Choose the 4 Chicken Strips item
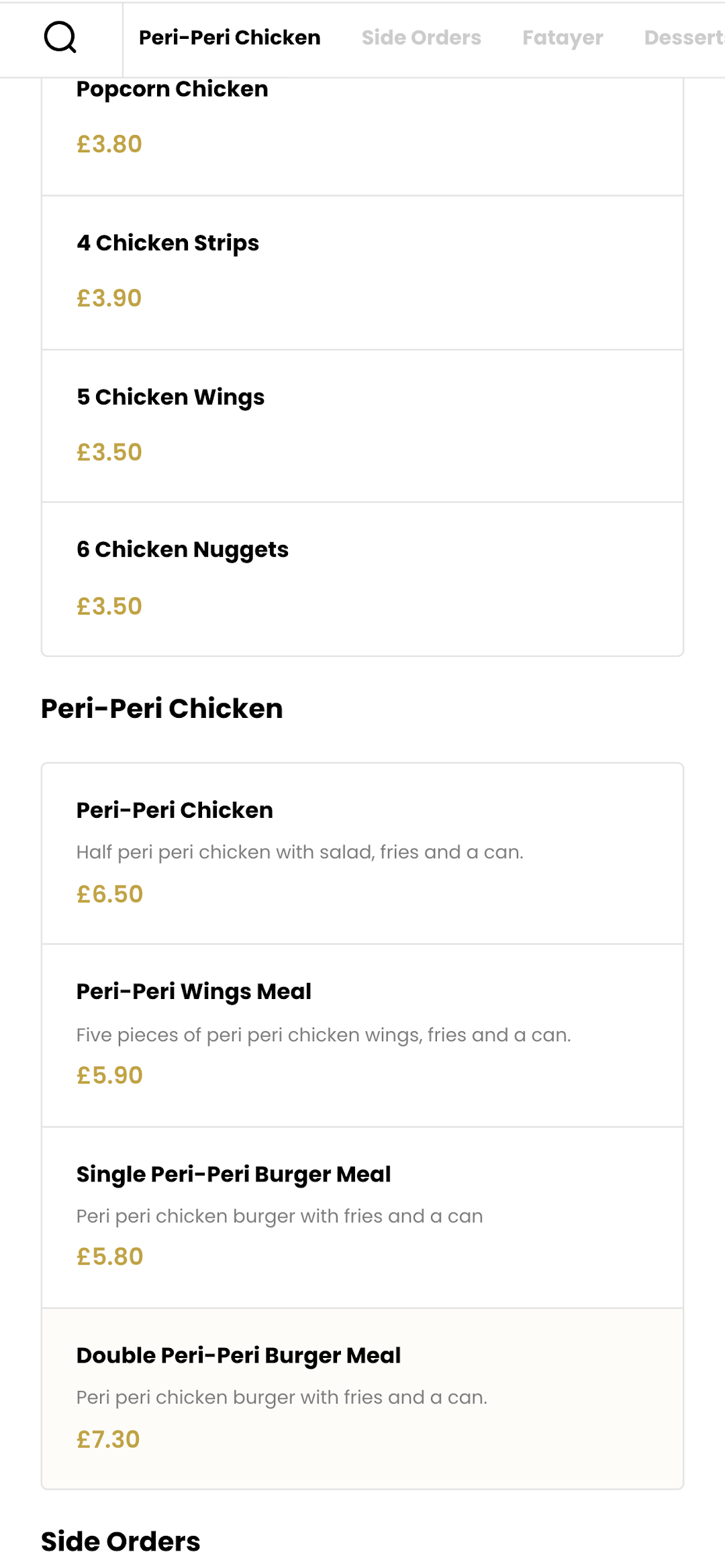The image size is (725, 1568). pyautogui.click(x=362, y=273)
